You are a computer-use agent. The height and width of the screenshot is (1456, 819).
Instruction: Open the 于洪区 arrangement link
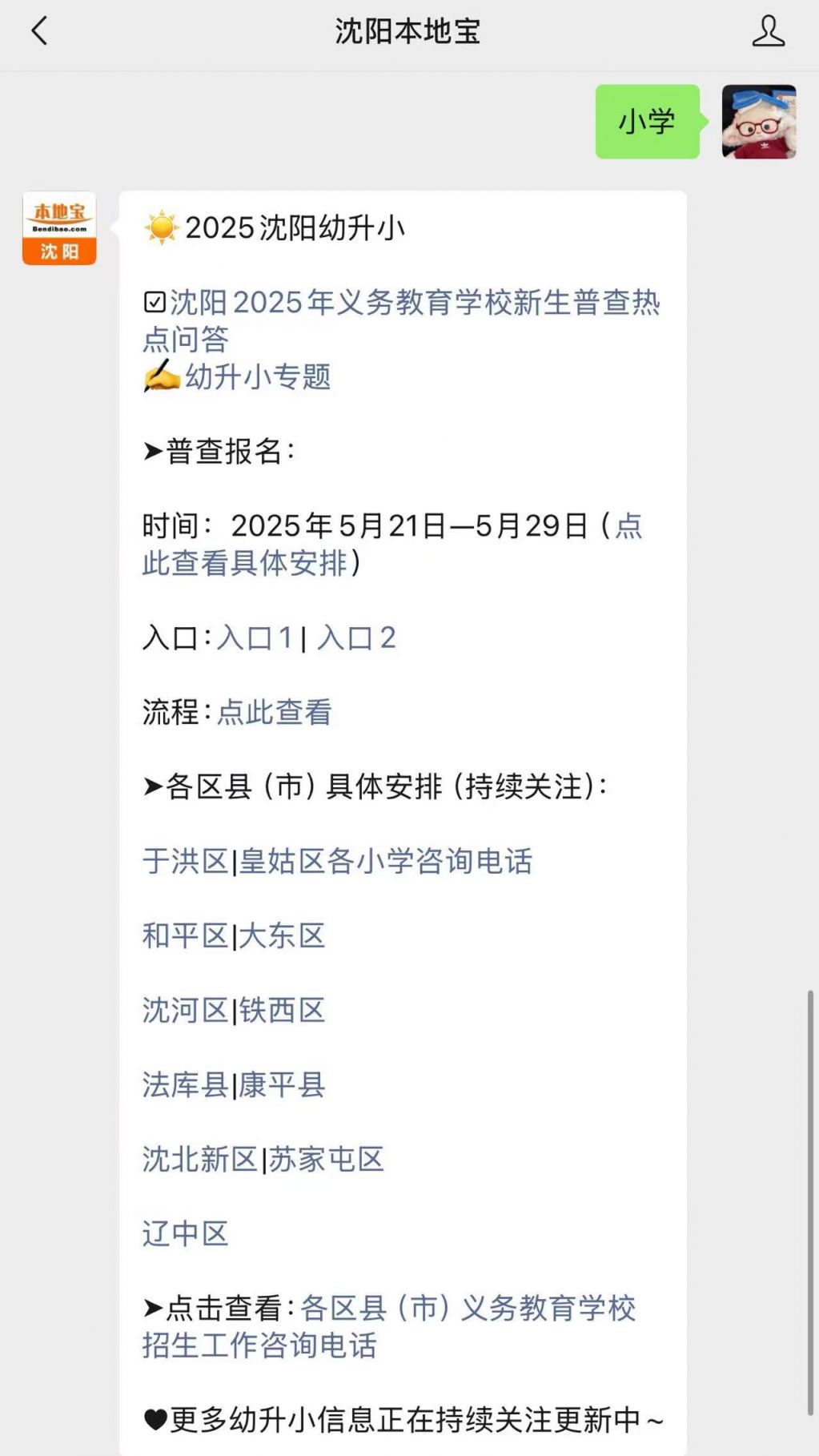coord(186,861)
